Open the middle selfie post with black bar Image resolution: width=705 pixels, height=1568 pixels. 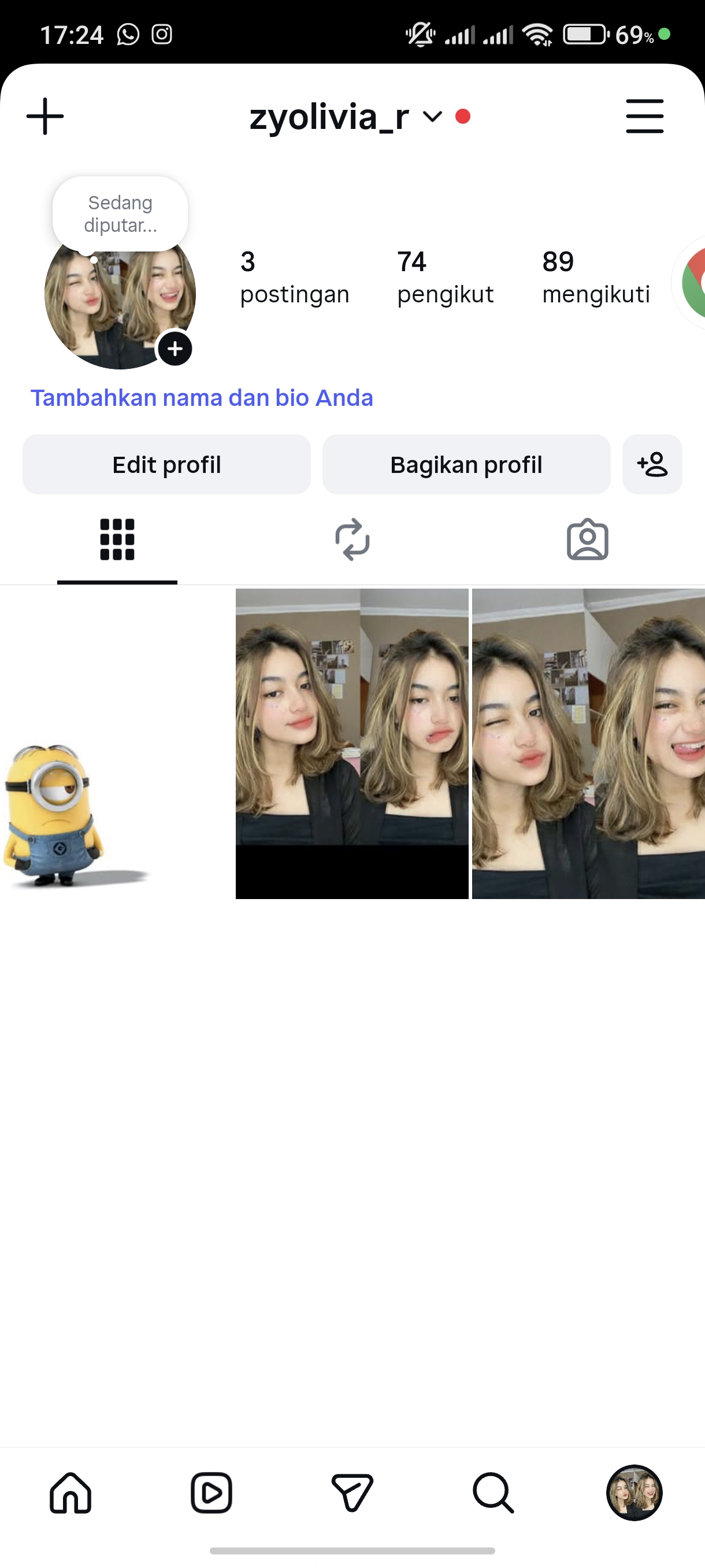[x=351, y=742]
